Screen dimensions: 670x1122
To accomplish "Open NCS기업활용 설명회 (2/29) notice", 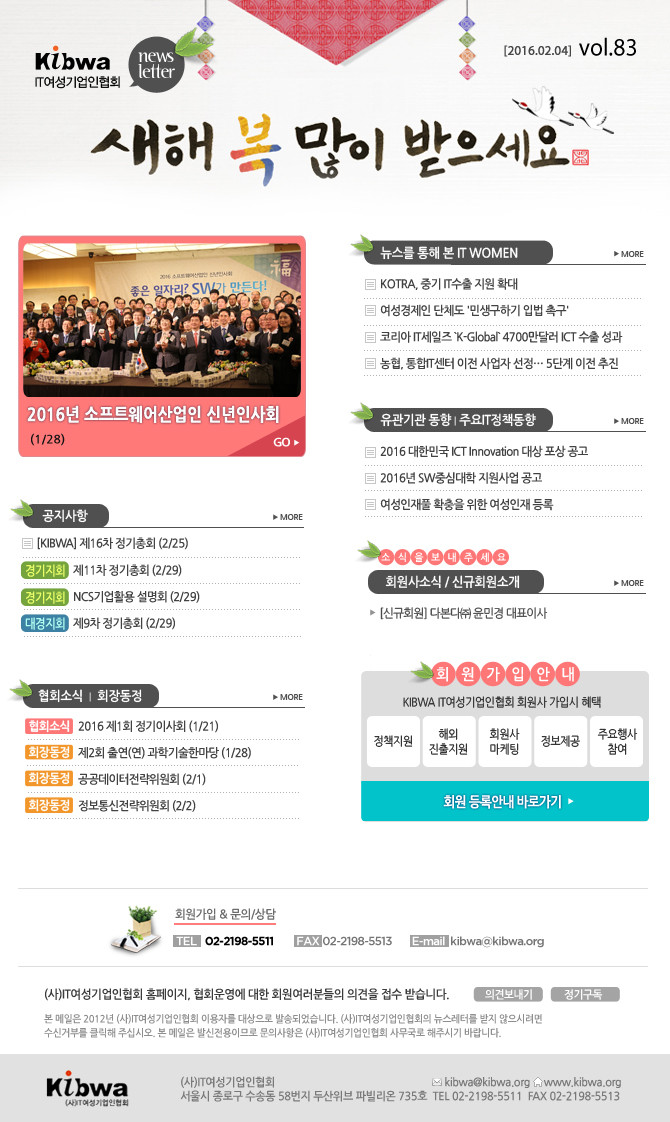I will [x=136, y=597].
